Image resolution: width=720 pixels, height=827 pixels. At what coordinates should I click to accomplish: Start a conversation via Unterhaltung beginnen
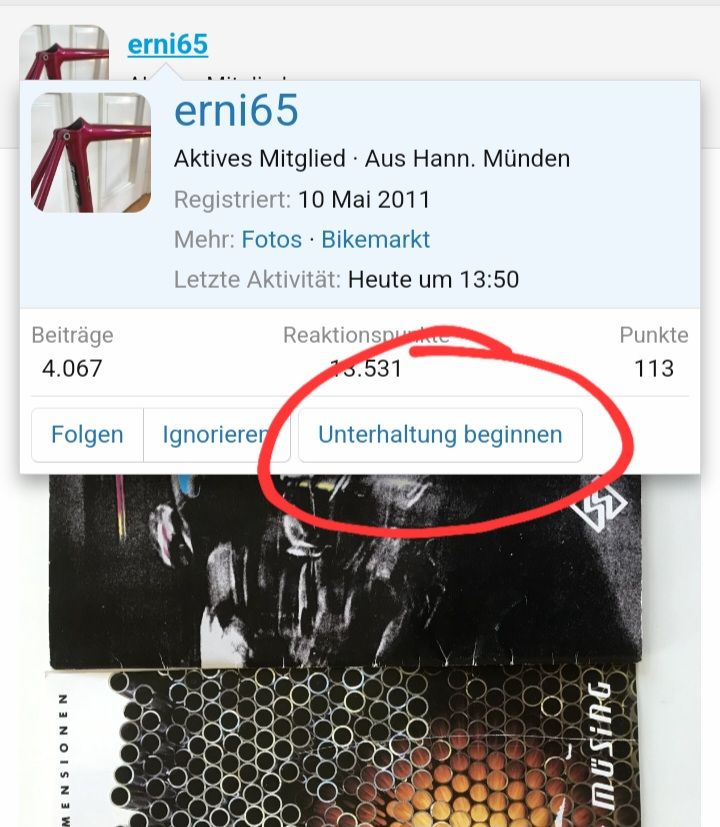(440, 435)
